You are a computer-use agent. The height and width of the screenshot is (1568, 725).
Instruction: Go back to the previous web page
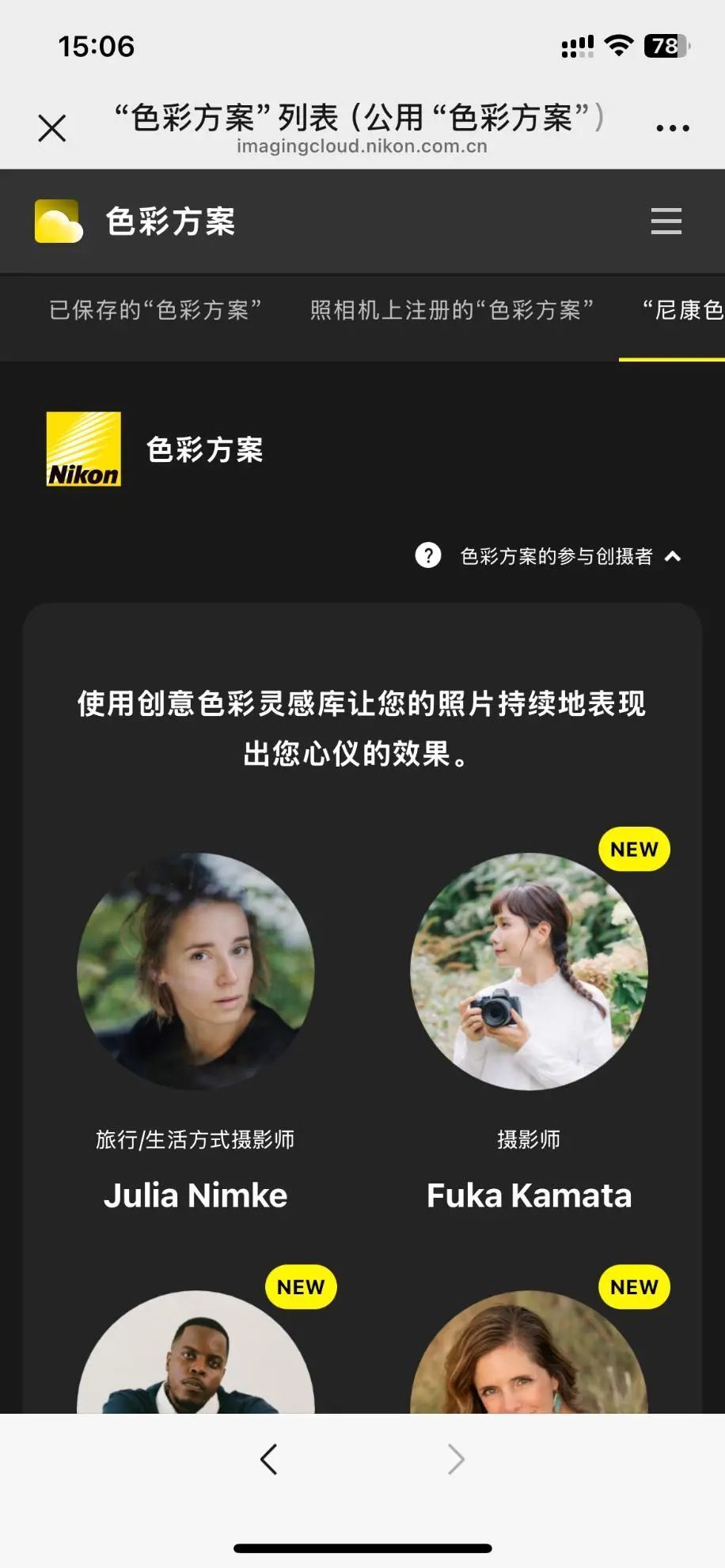(268, 1459)
